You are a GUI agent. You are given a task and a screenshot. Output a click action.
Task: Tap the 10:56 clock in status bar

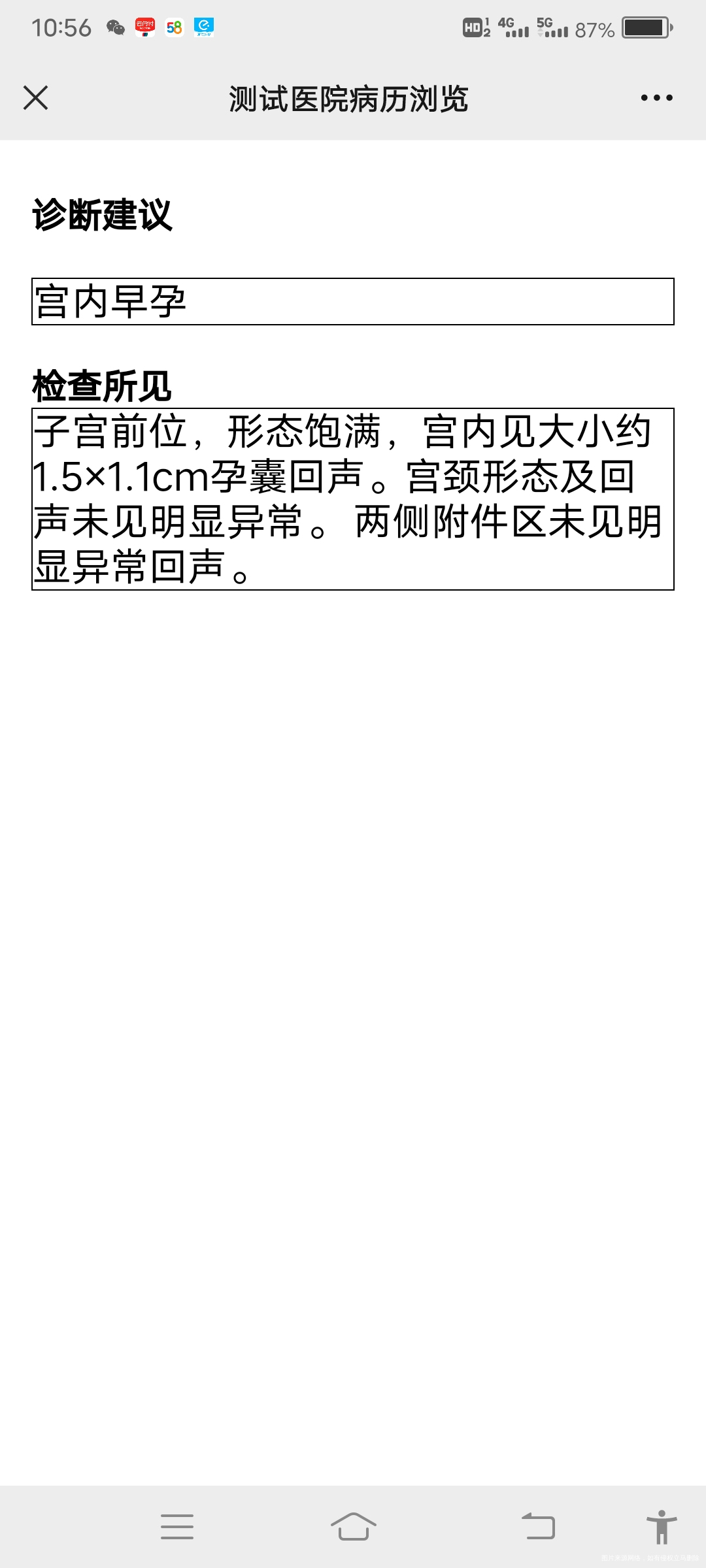tap(63, 27)
